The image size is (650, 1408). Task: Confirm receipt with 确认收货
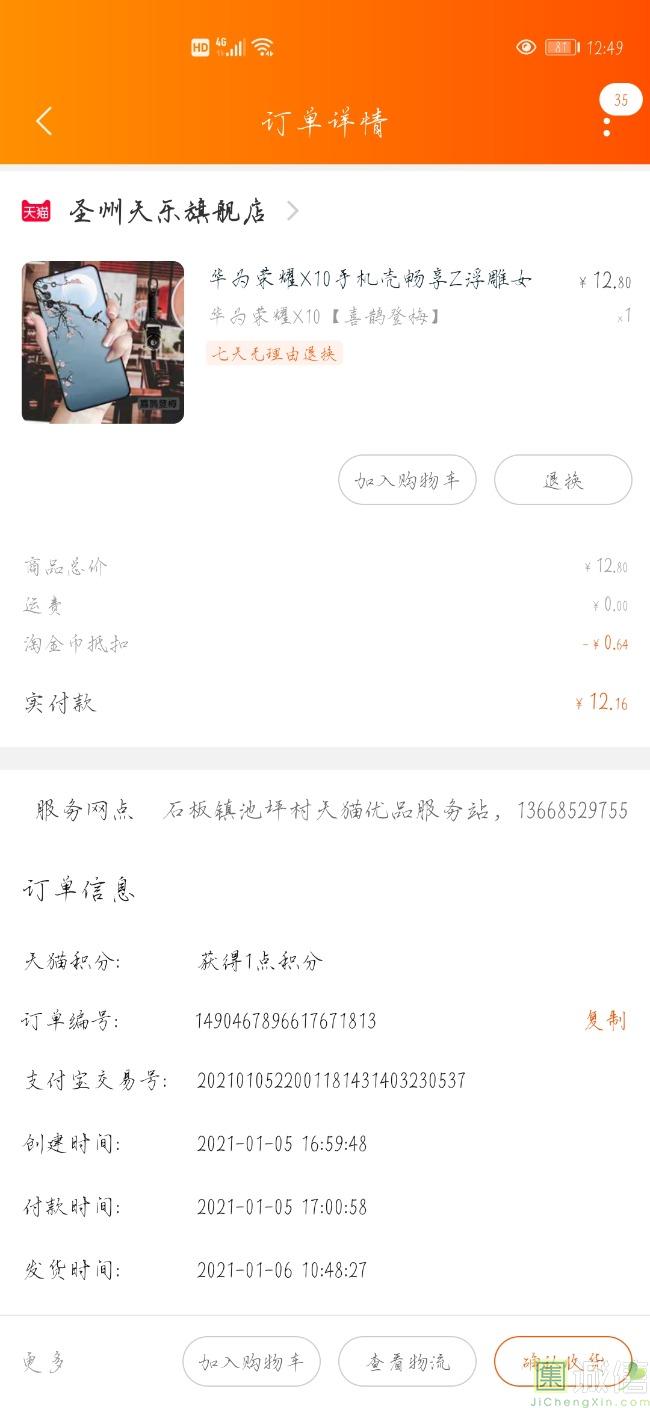coord(562,1362)
